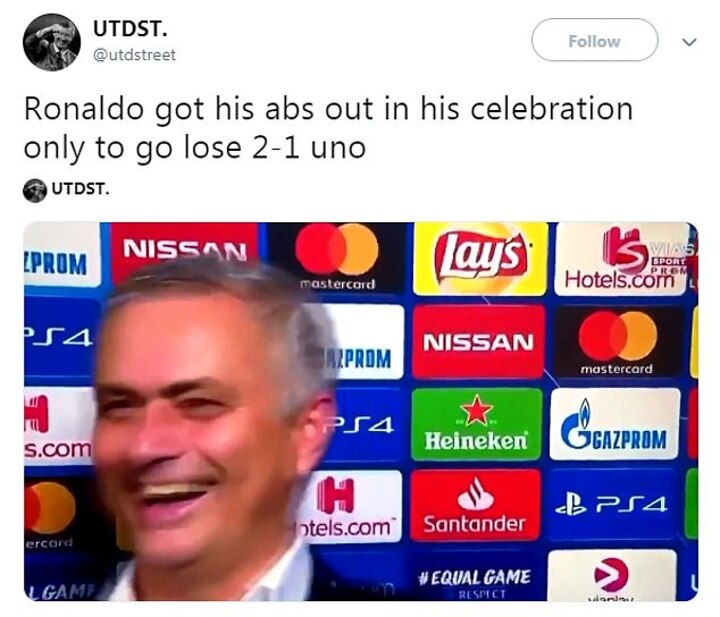
Task: Open the attached interview image
Action: (x=360, y=410)
